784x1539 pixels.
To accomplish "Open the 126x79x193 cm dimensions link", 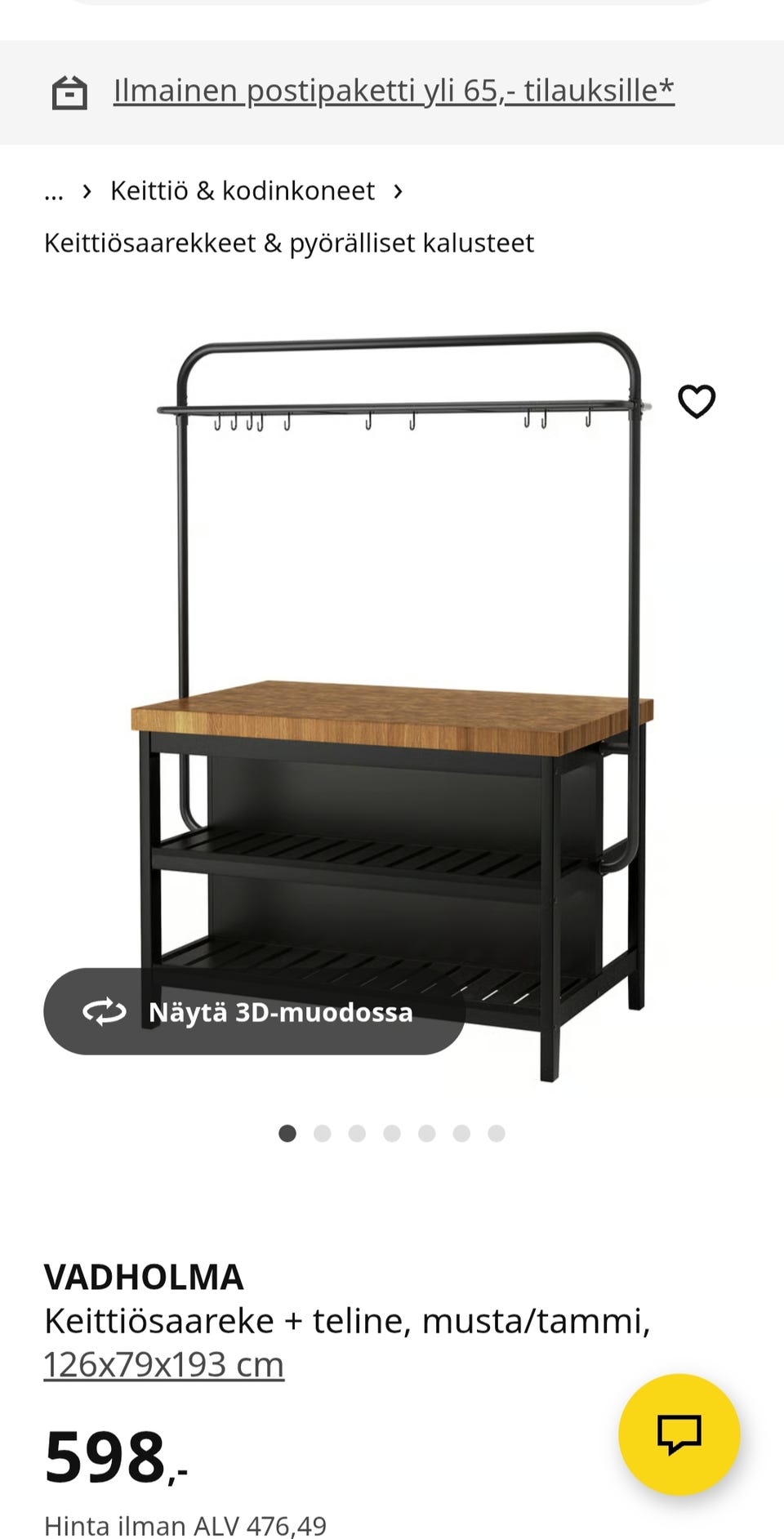I will [163, 1365].
